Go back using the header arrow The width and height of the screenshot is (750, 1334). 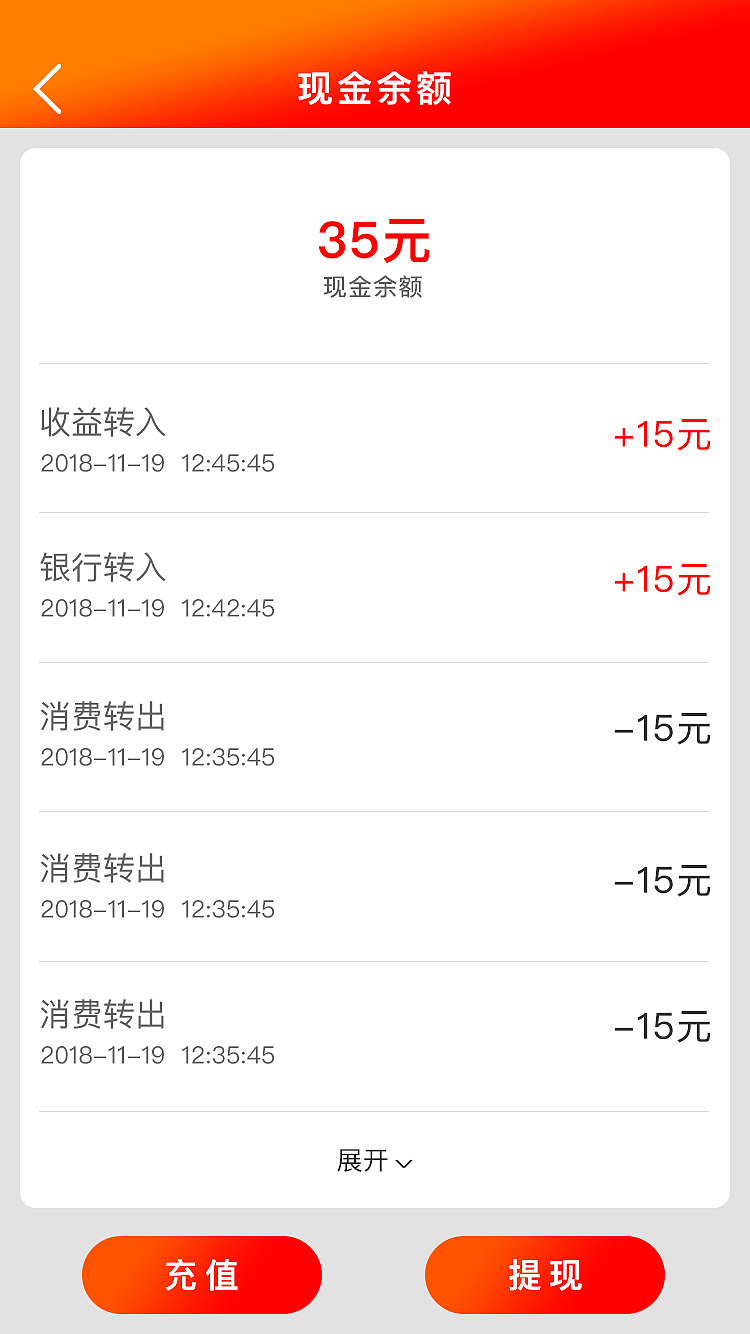47,88
